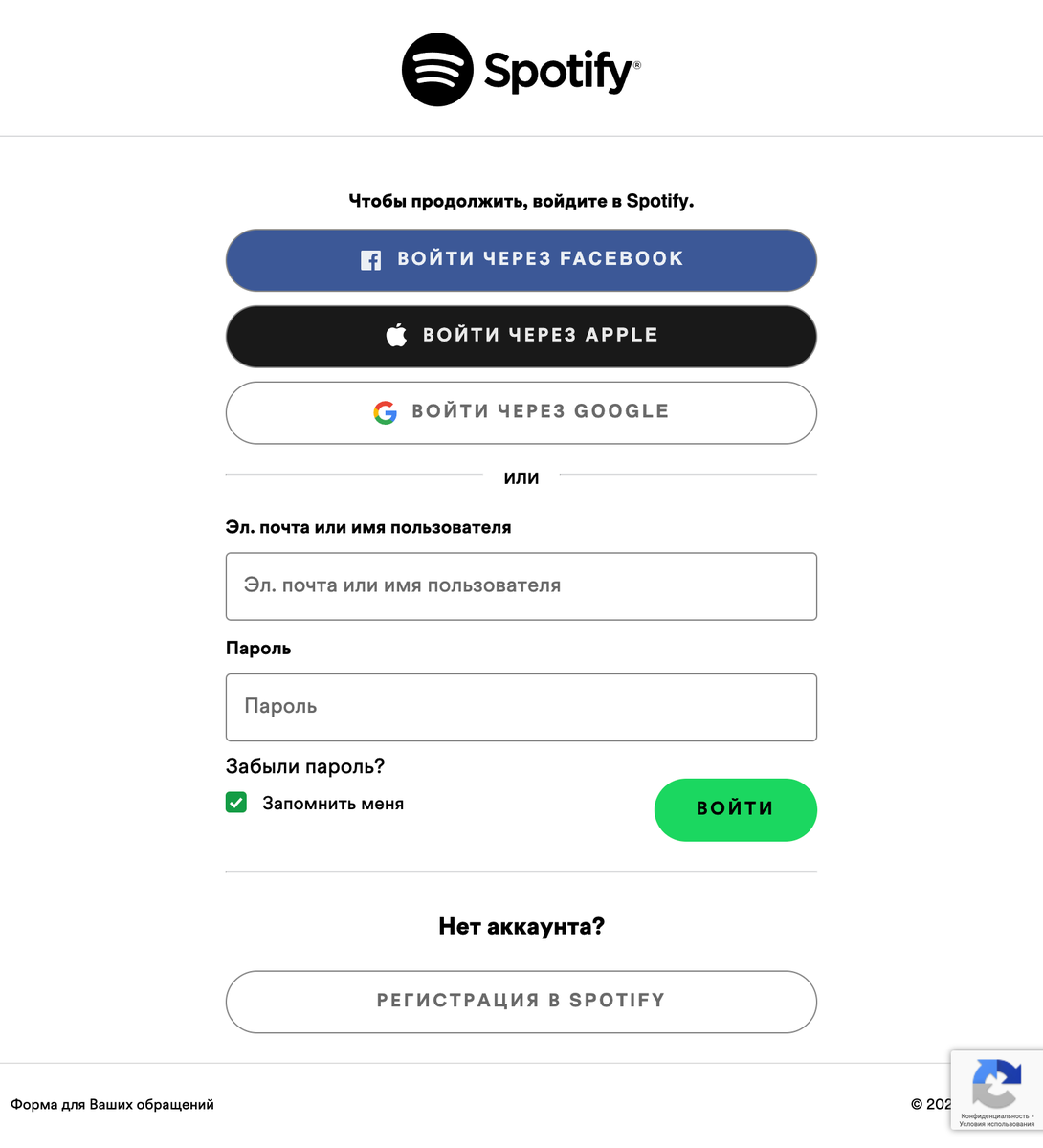Open the Забыли пароль? link
Screen dimensions: 1043x1148
coord(304,766)
